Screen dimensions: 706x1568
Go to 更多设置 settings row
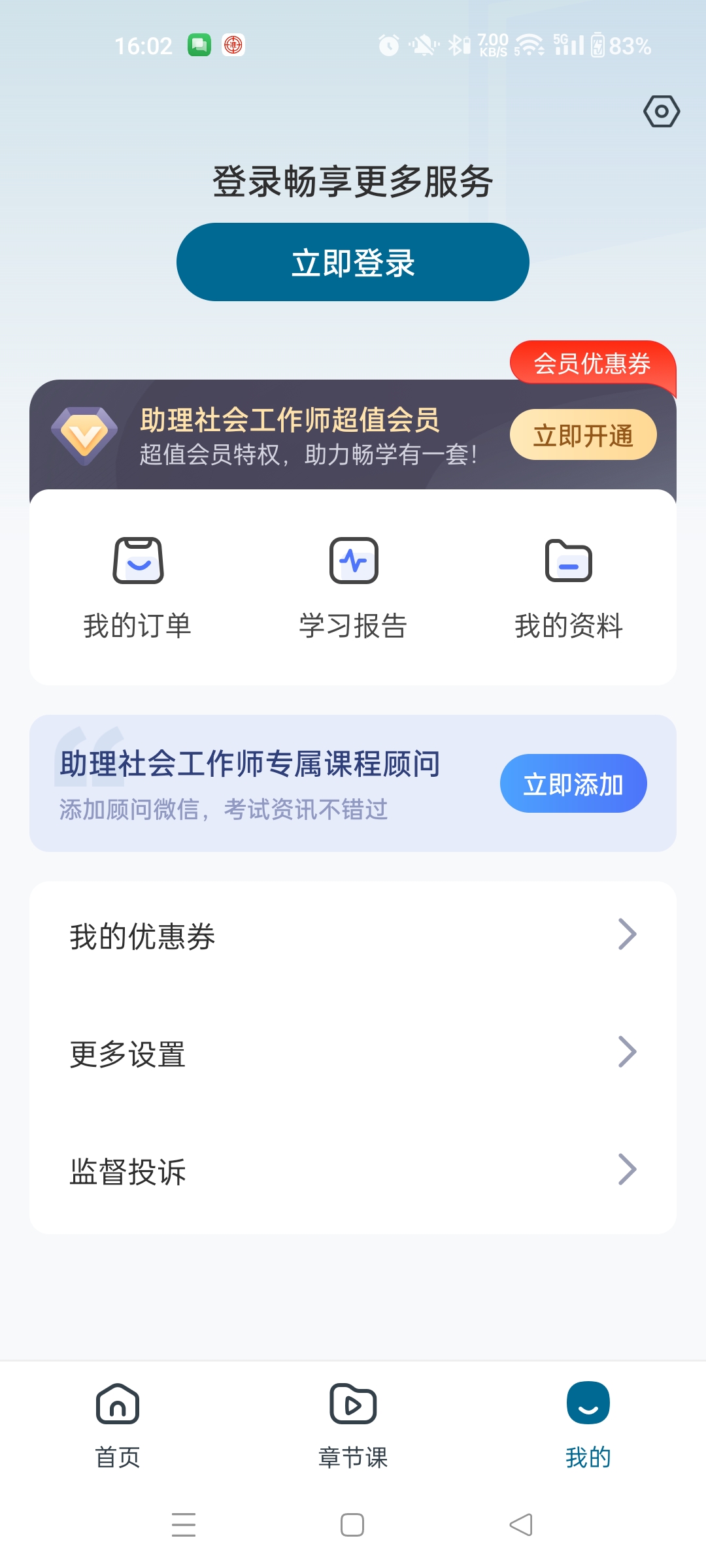coord(353,1053)
